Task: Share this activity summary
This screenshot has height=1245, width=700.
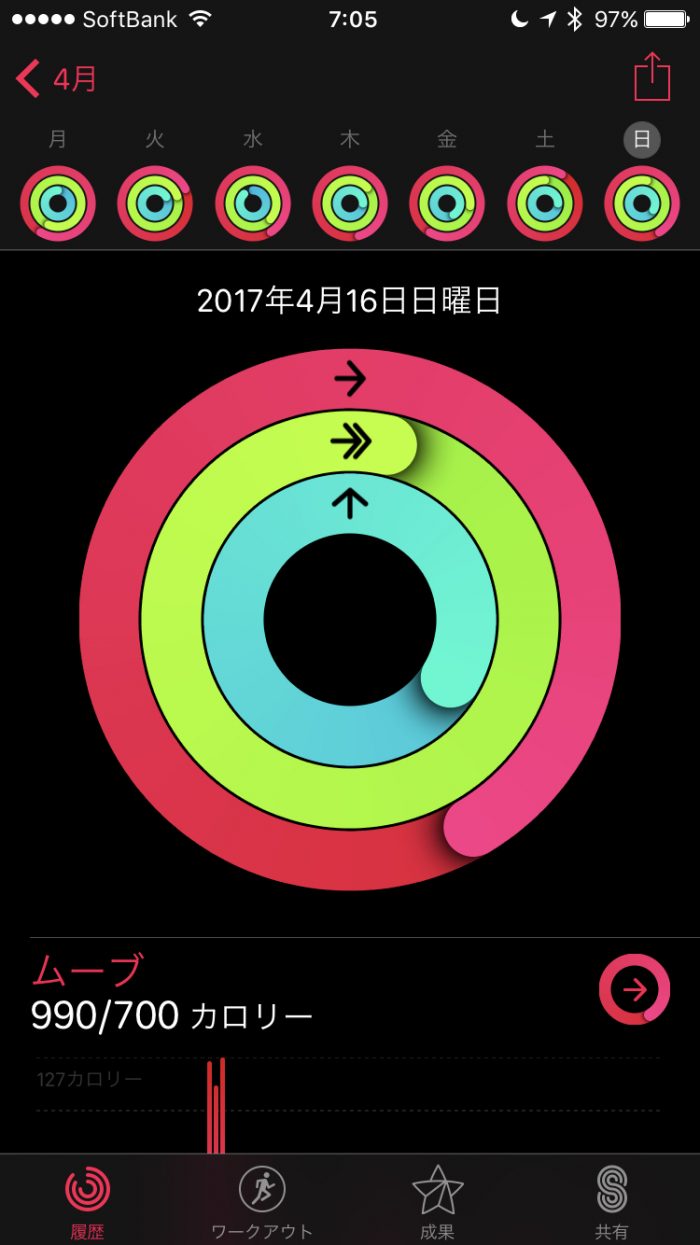Action: point(651,77)
